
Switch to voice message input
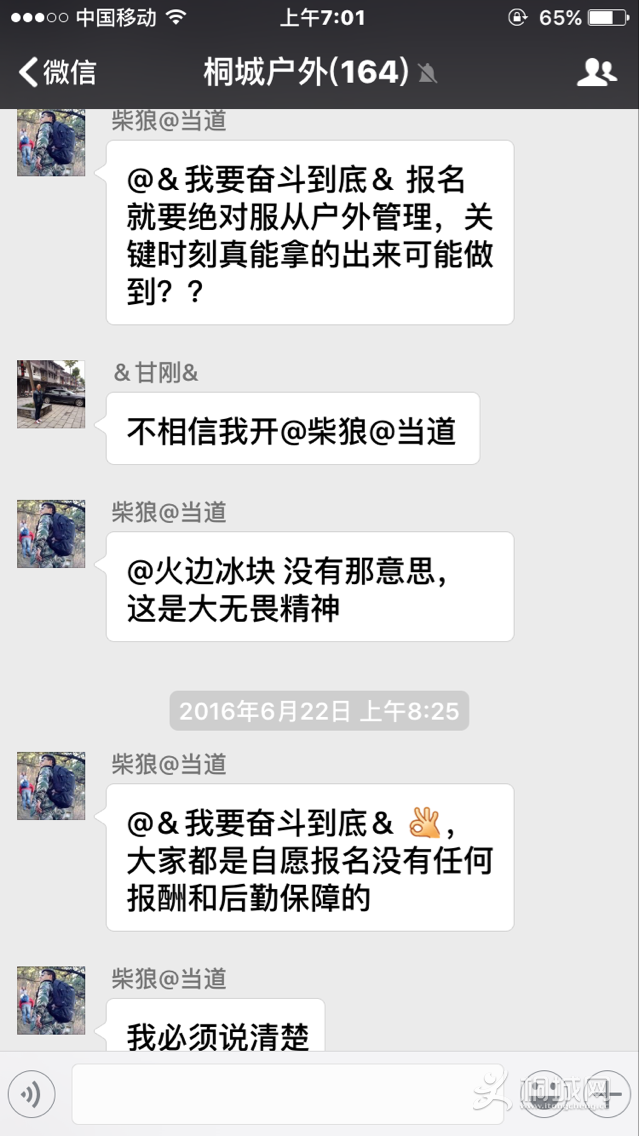[32, 1095]
